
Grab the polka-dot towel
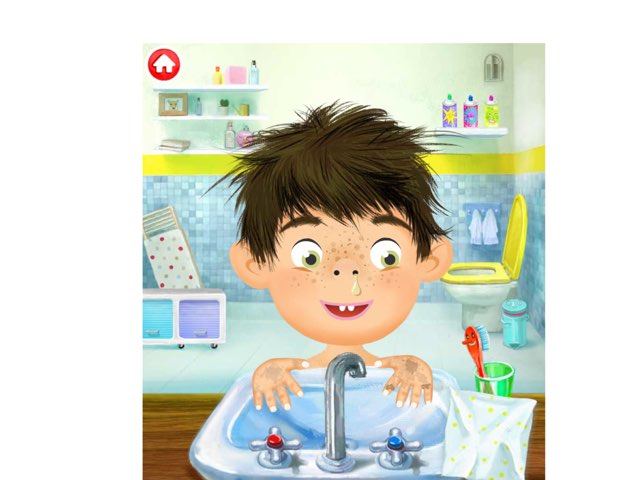pos(490,432)
